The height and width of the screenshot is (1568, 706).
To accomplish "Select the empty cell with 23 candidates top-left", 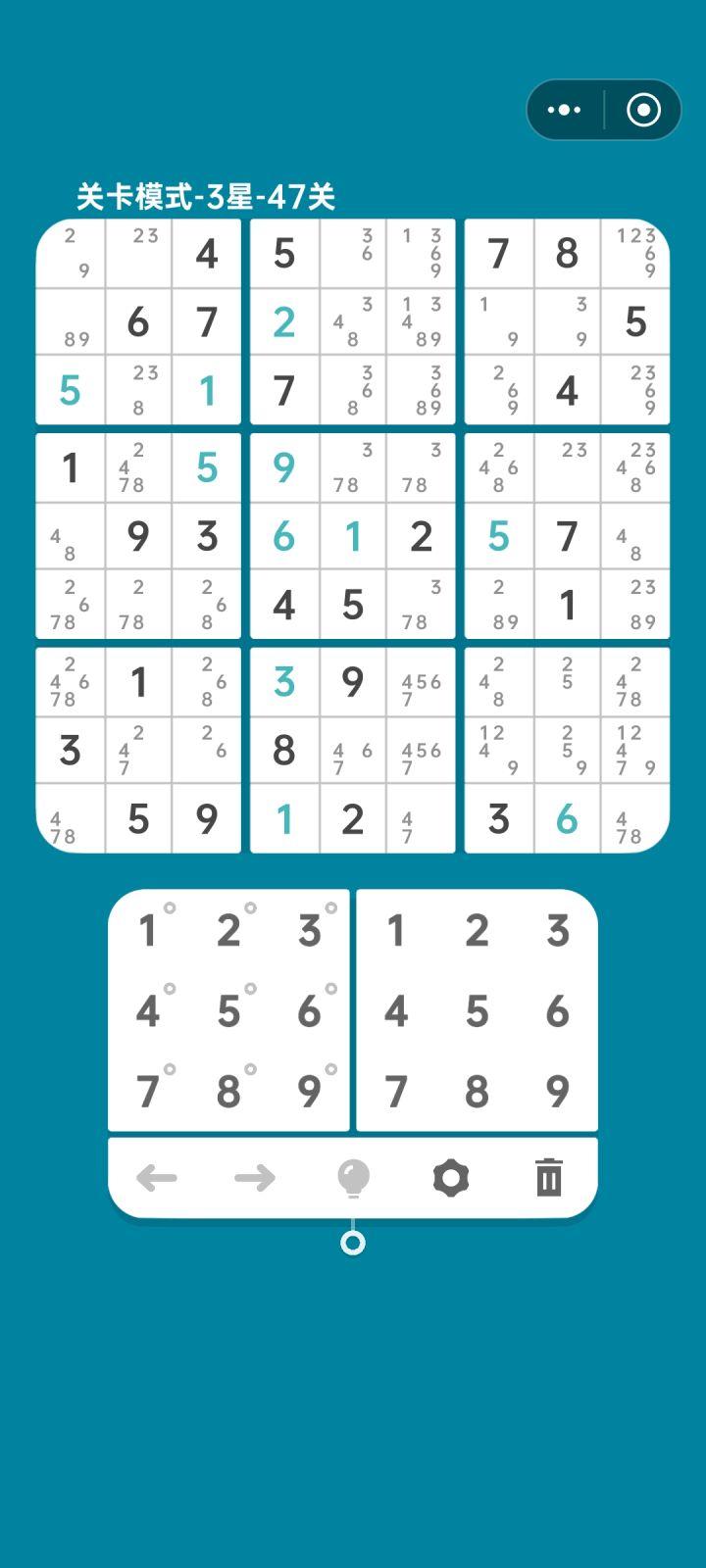I will (x=137, y=252).
